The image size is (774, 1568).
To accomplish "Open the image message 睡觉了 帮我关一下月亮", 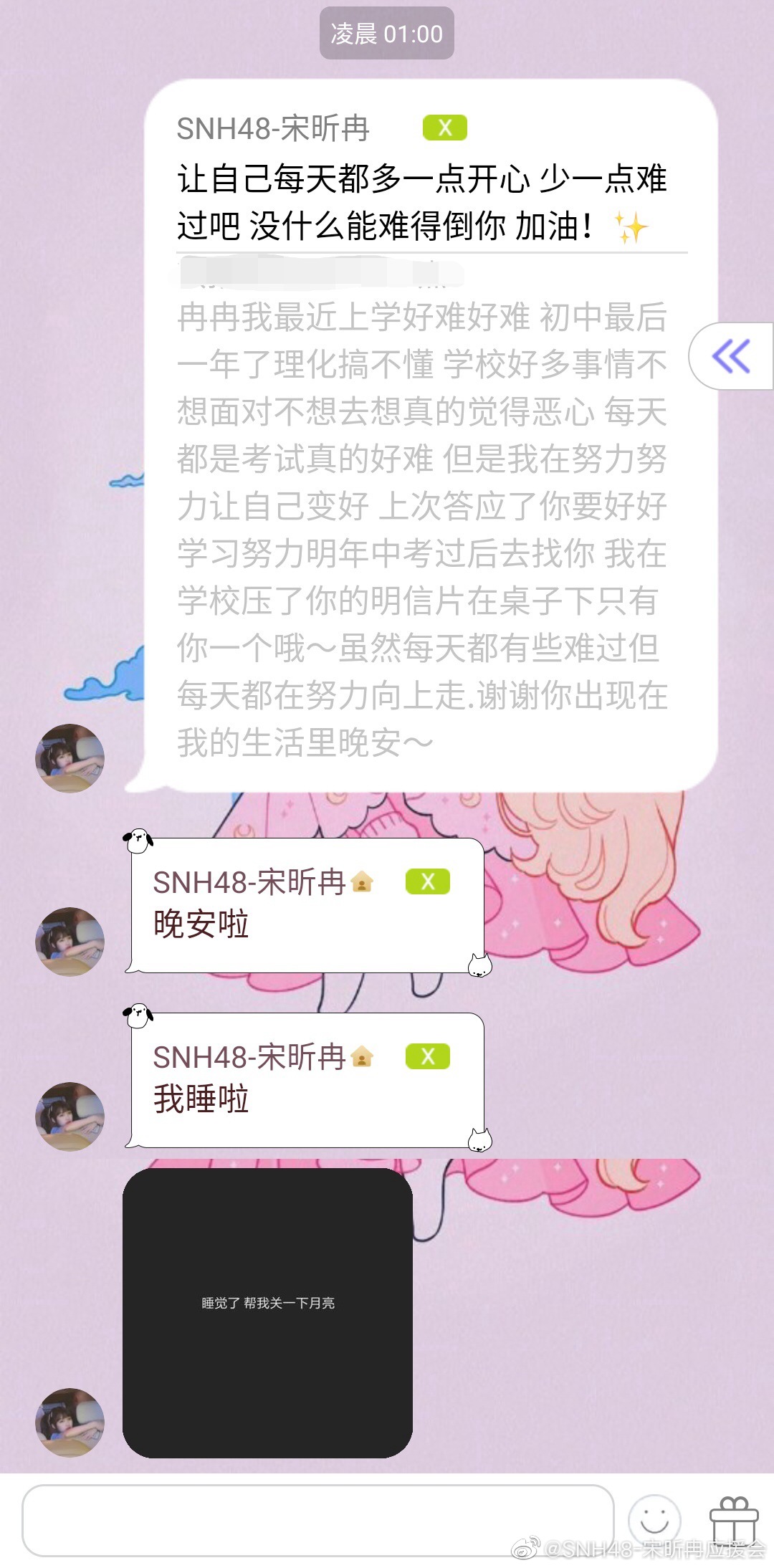I will click(x=267, y=1313).
